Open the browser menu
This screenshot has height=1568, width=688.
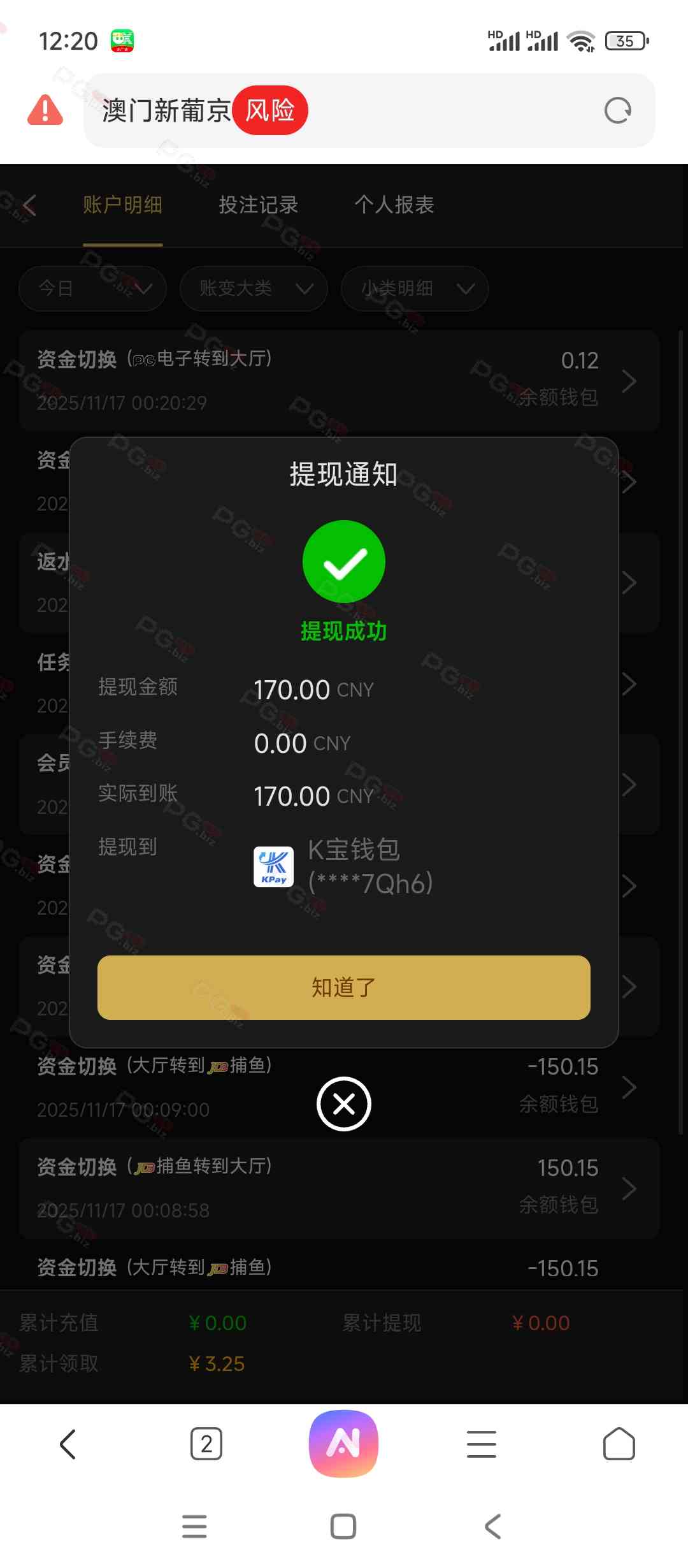click(481, 1444)
